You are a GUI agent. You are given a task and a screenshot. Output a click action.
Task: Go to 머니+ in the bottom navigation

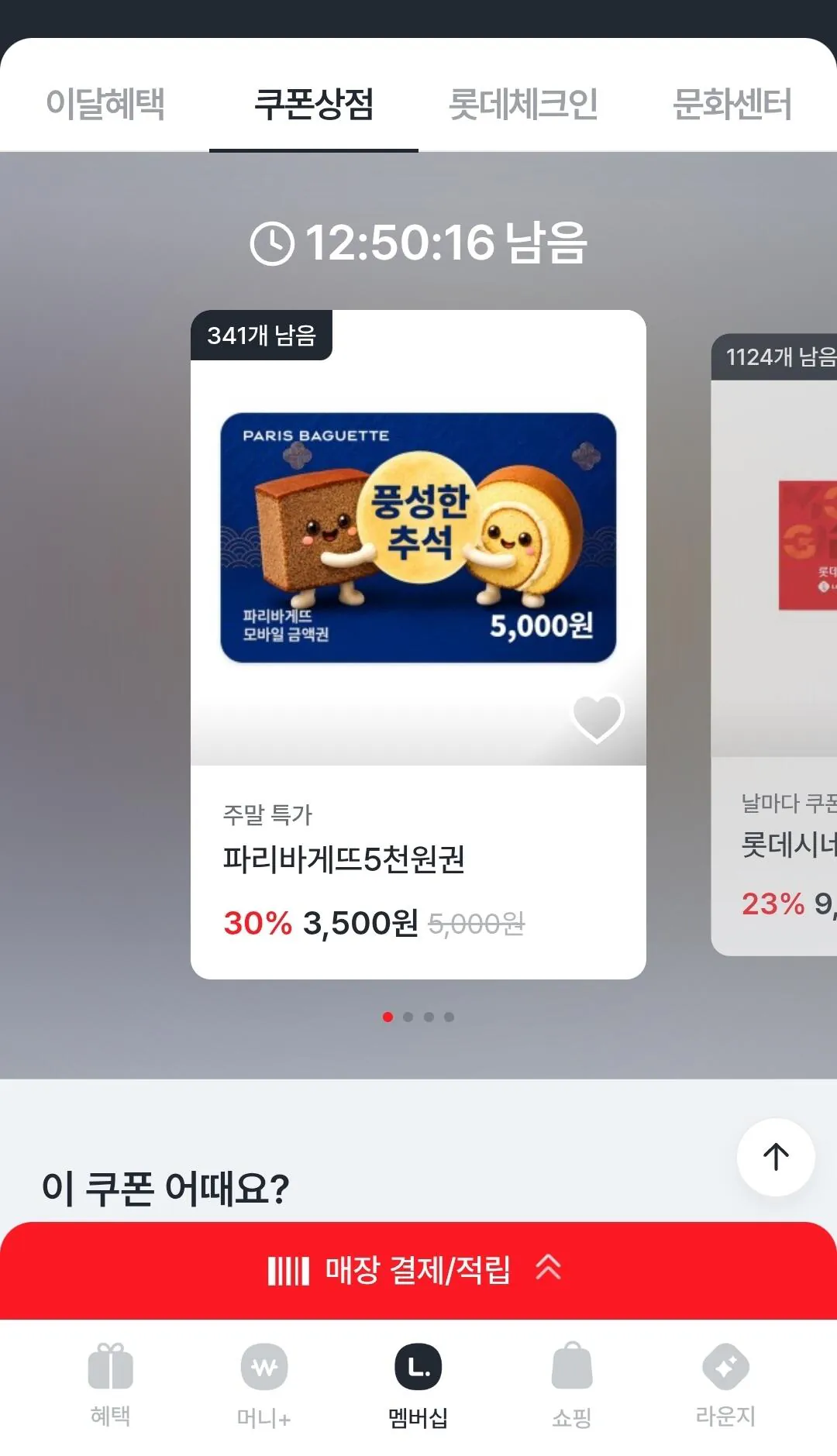pos(264,1385)
